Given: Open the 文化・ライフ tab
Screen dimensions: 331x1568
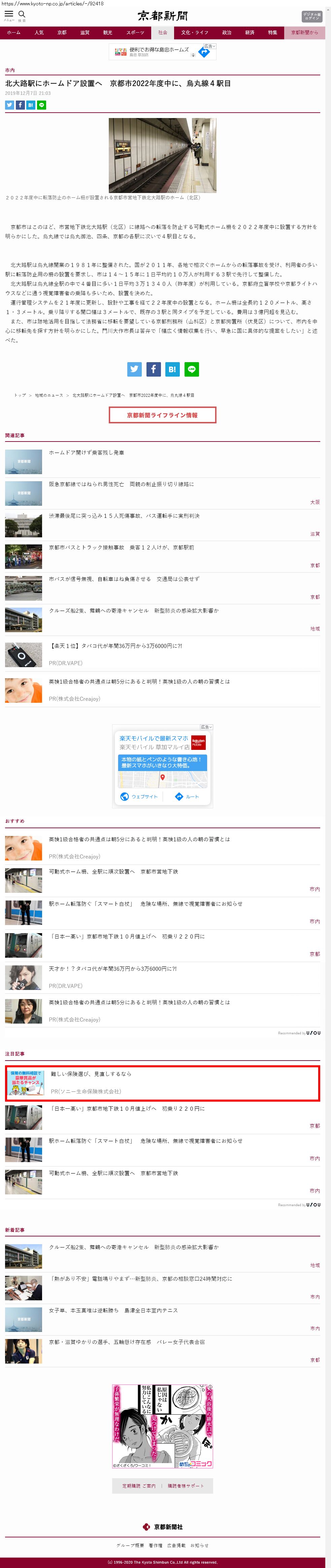Looking at the screenshot, I should tap(194, 33).
